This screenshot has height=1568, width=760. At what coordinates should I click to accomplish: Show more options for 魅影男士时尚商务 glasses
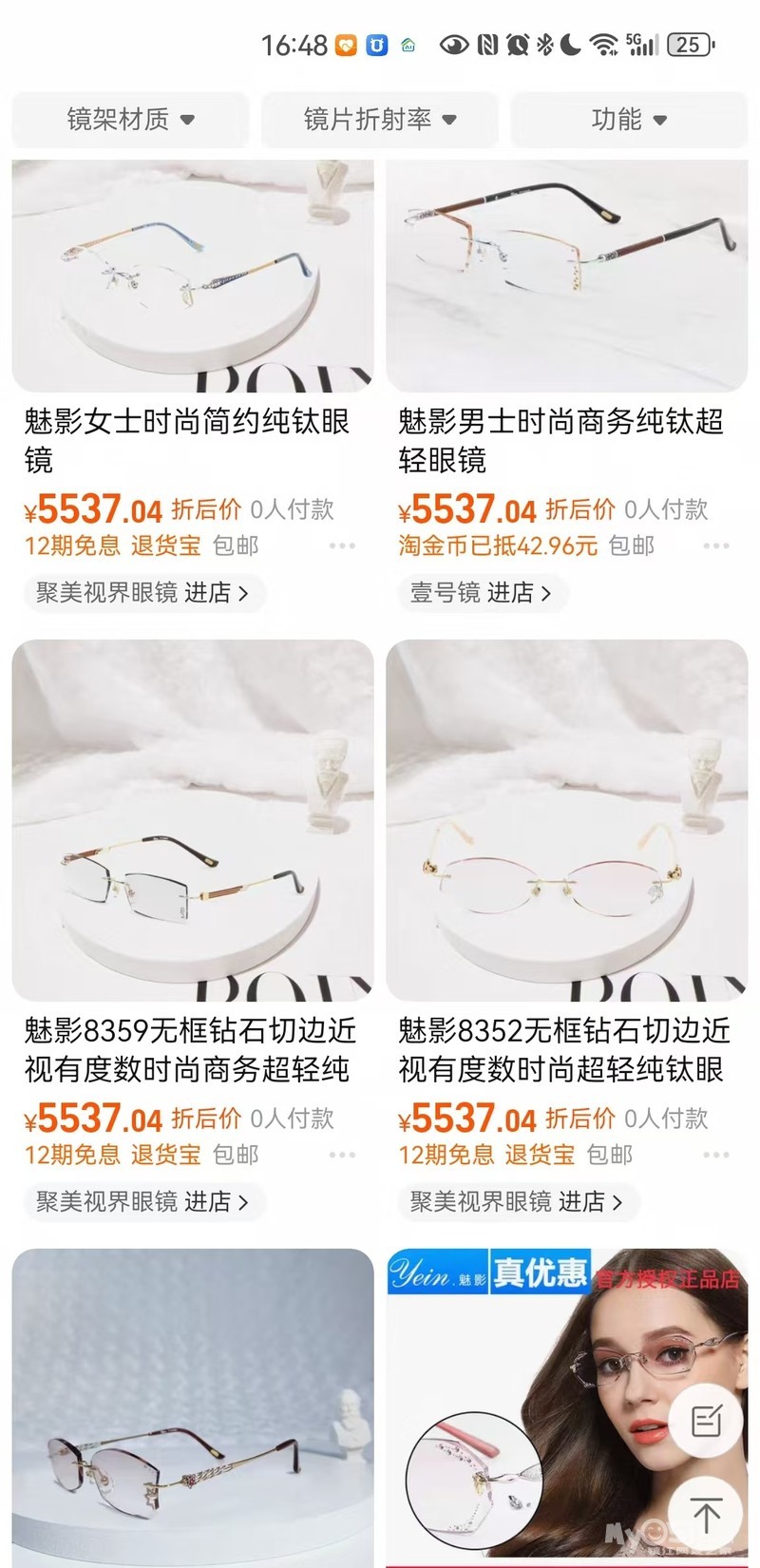(x=716, y=546)
